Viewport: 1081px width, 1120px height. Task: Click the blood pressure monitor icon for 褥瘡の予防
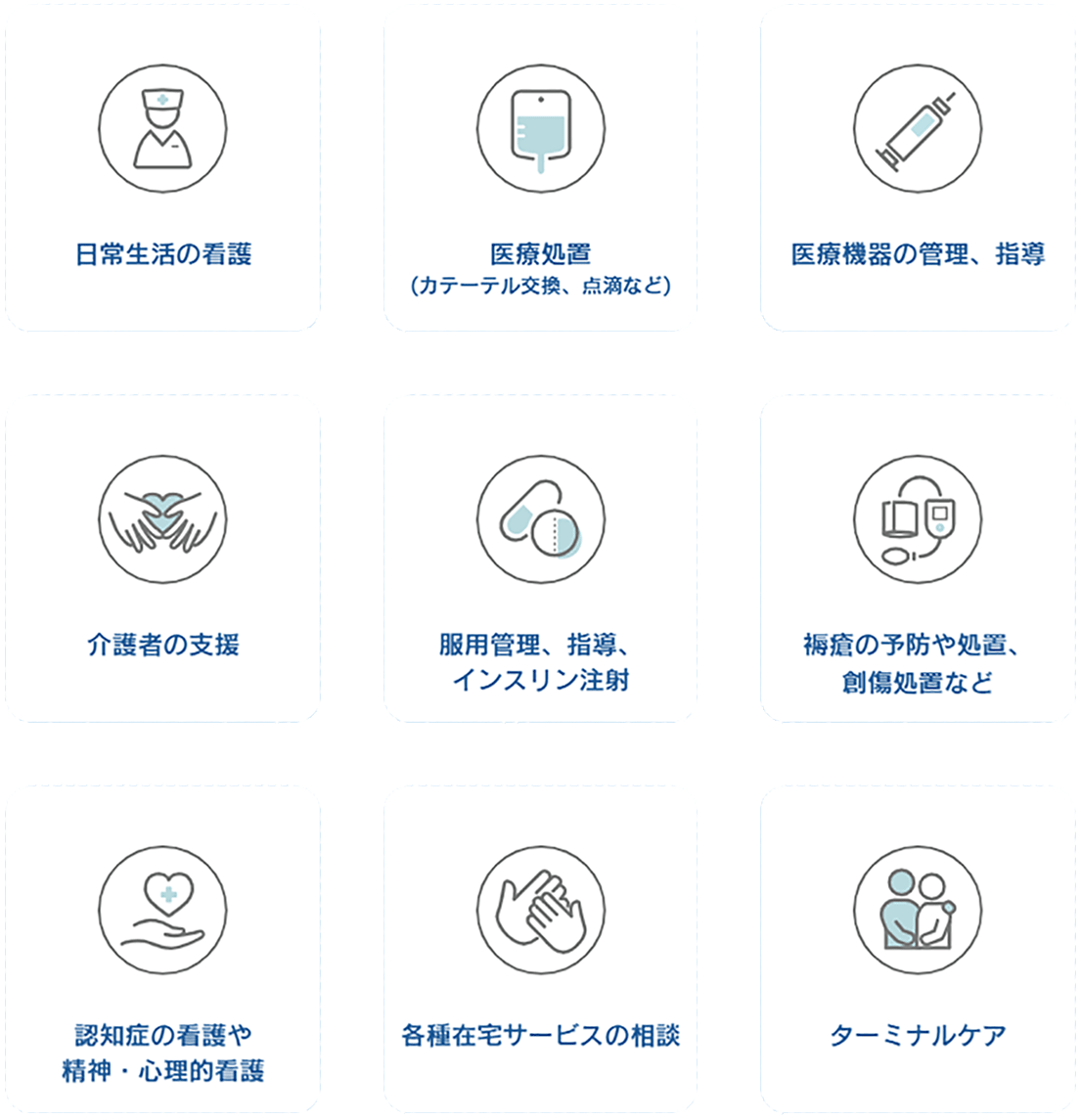click(916, 519)
